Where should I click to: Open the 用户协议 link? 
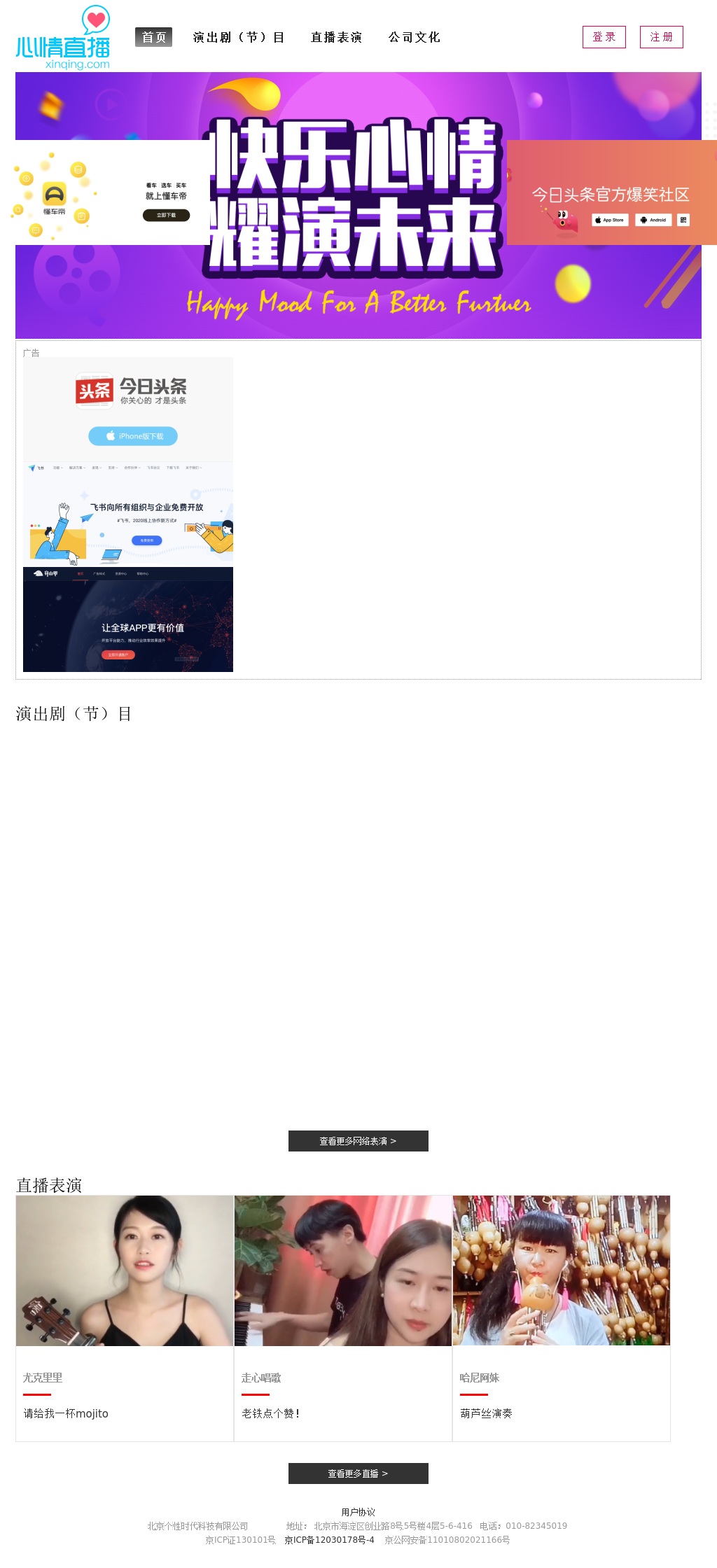358,1512
